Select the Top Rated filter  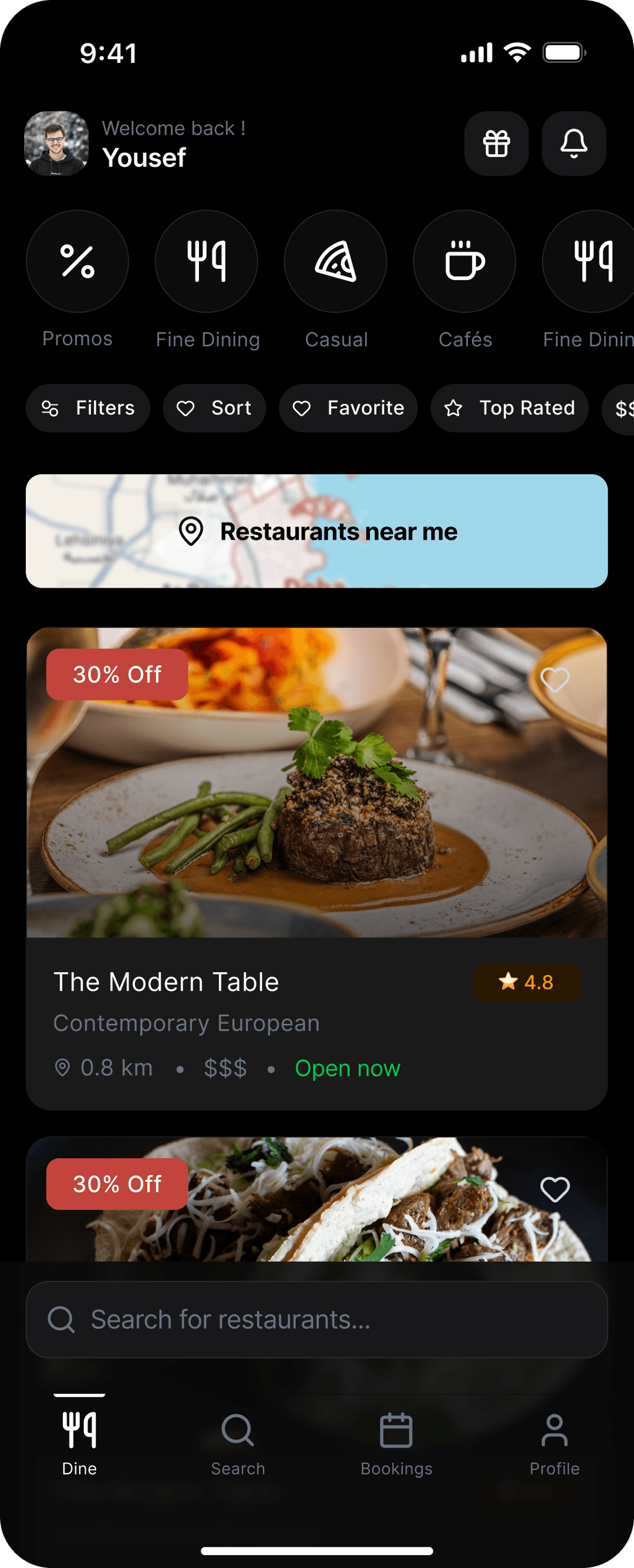(510, 409)
